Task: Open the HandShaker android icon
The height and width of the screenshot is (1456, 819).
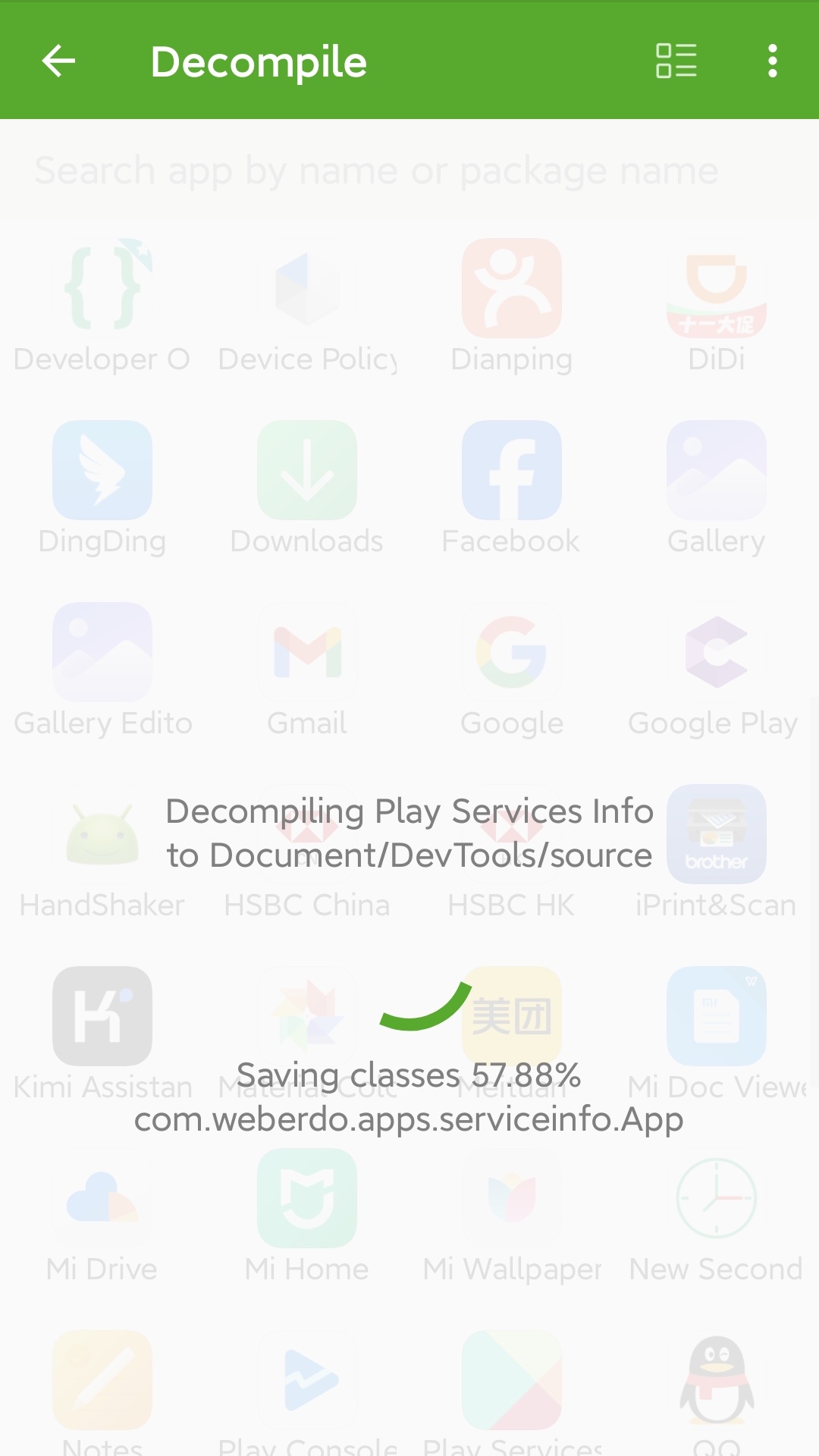Action: click(x=102, y=834)
